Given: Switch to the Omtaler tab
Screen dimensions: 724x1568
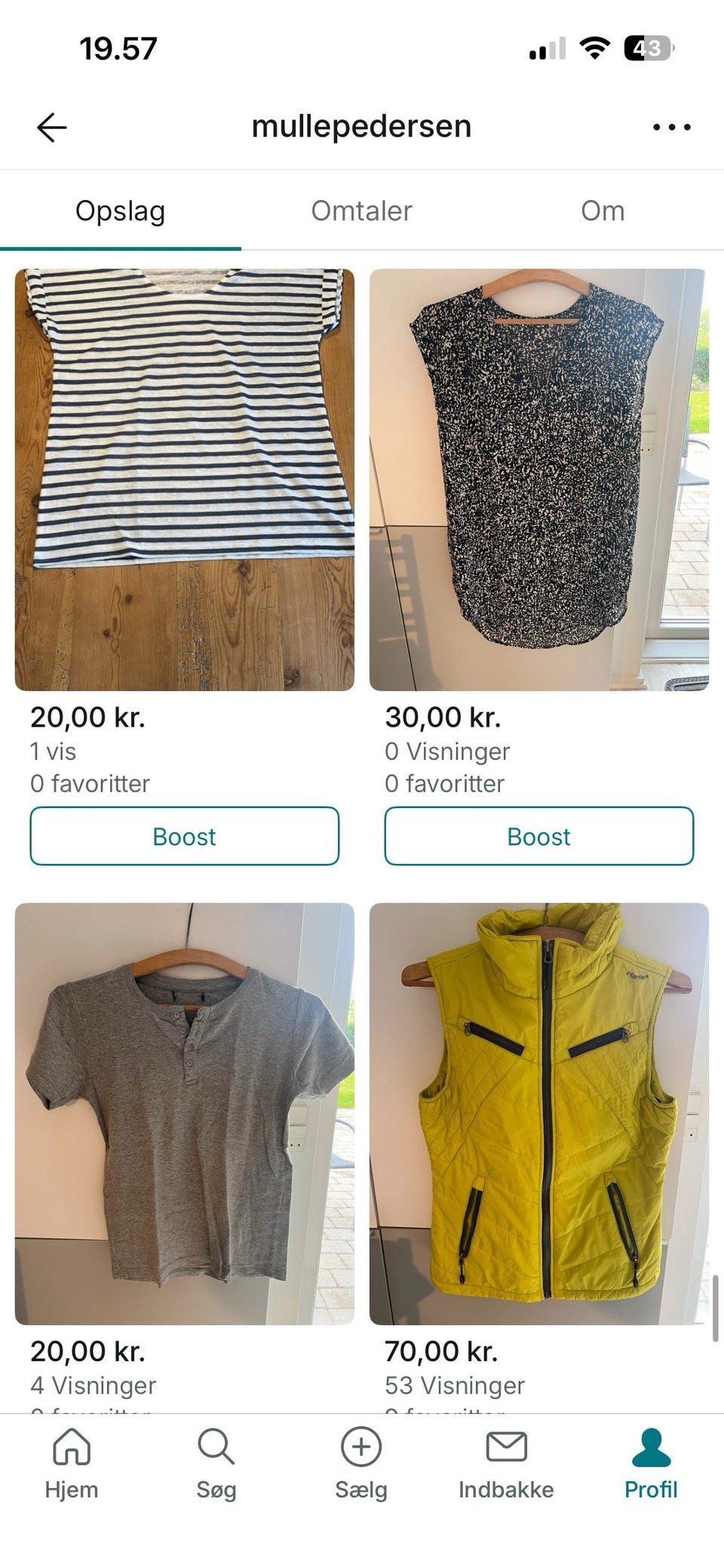Looking at the screenshot, I should [x=361, y=211].
